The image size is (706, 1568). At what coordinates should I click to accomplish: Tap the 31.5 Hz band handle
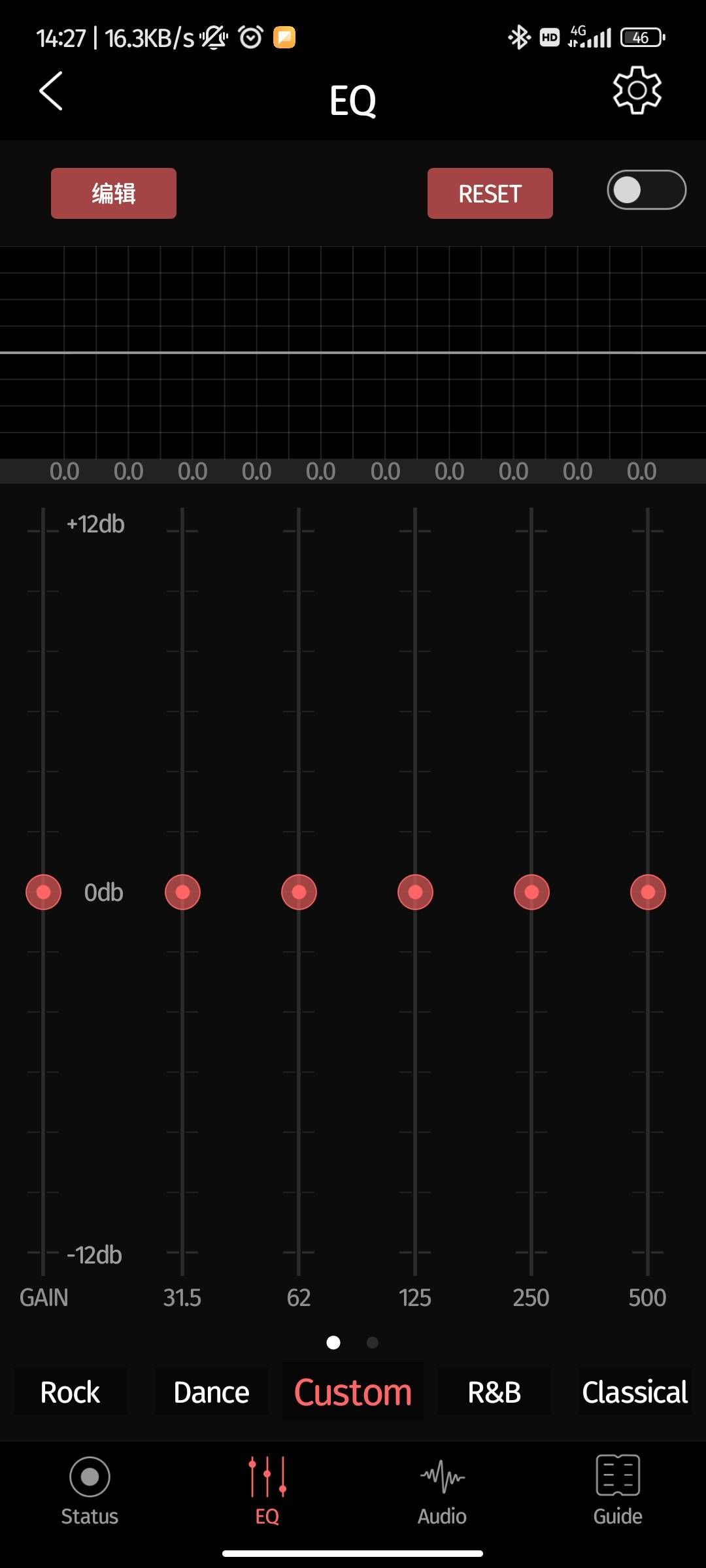[182, 892]
